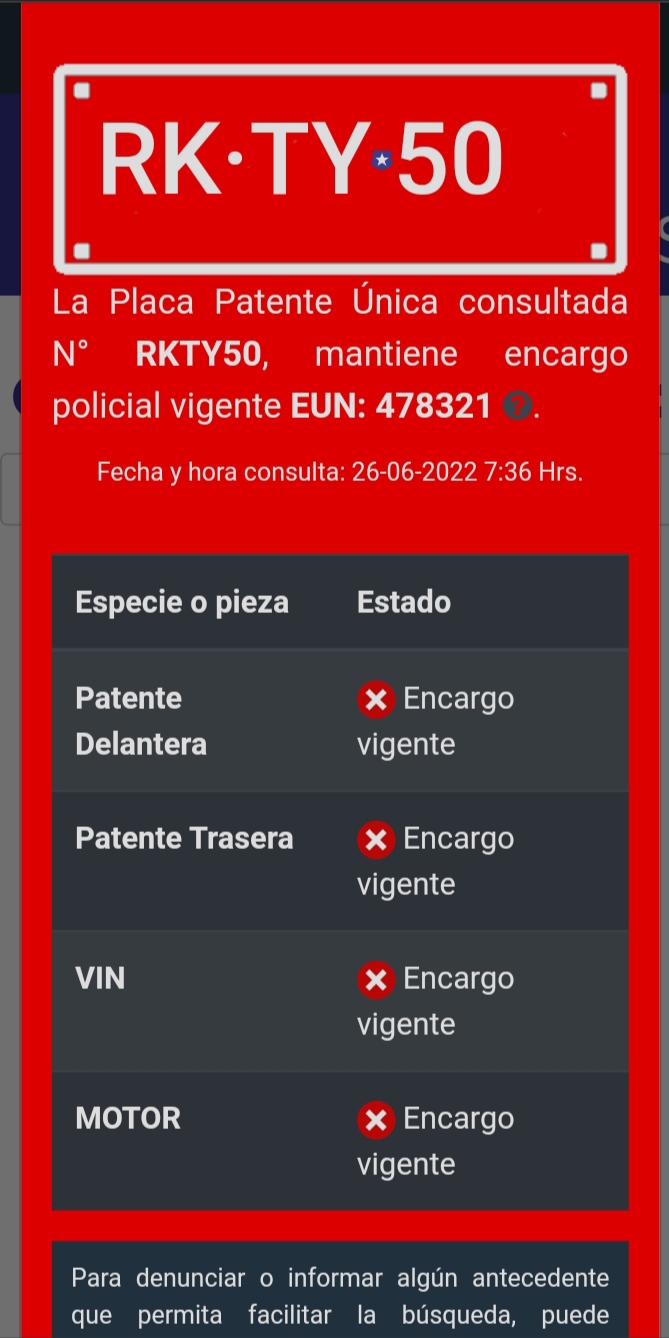Tap the help icon next to EUN: 478321
This screenshot has height=1338, width=669.
(516, 406)
